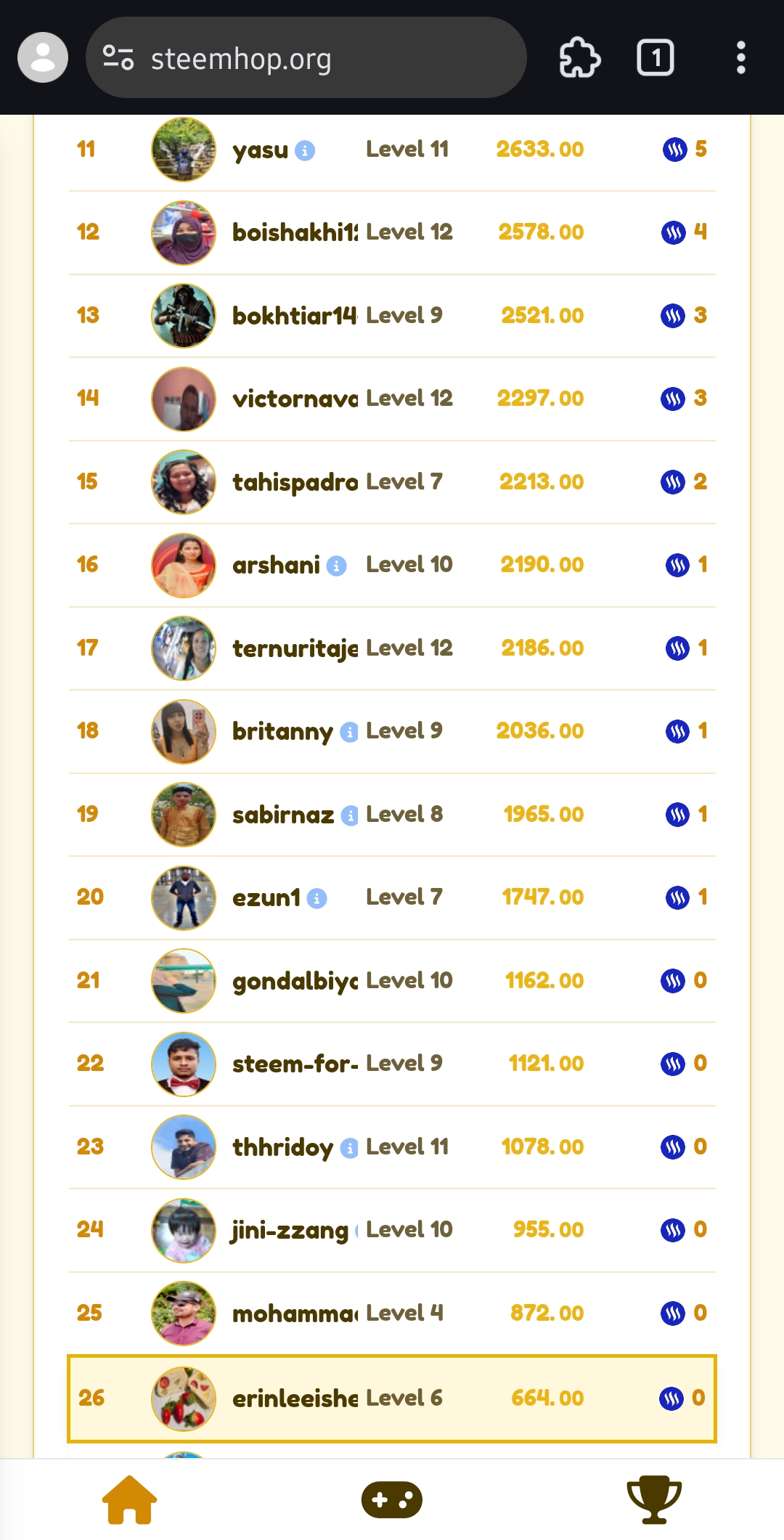This screenshot has width=784, height=1540.
Task: Tap the info icon next to ezun1
Action: coord(317,899)
